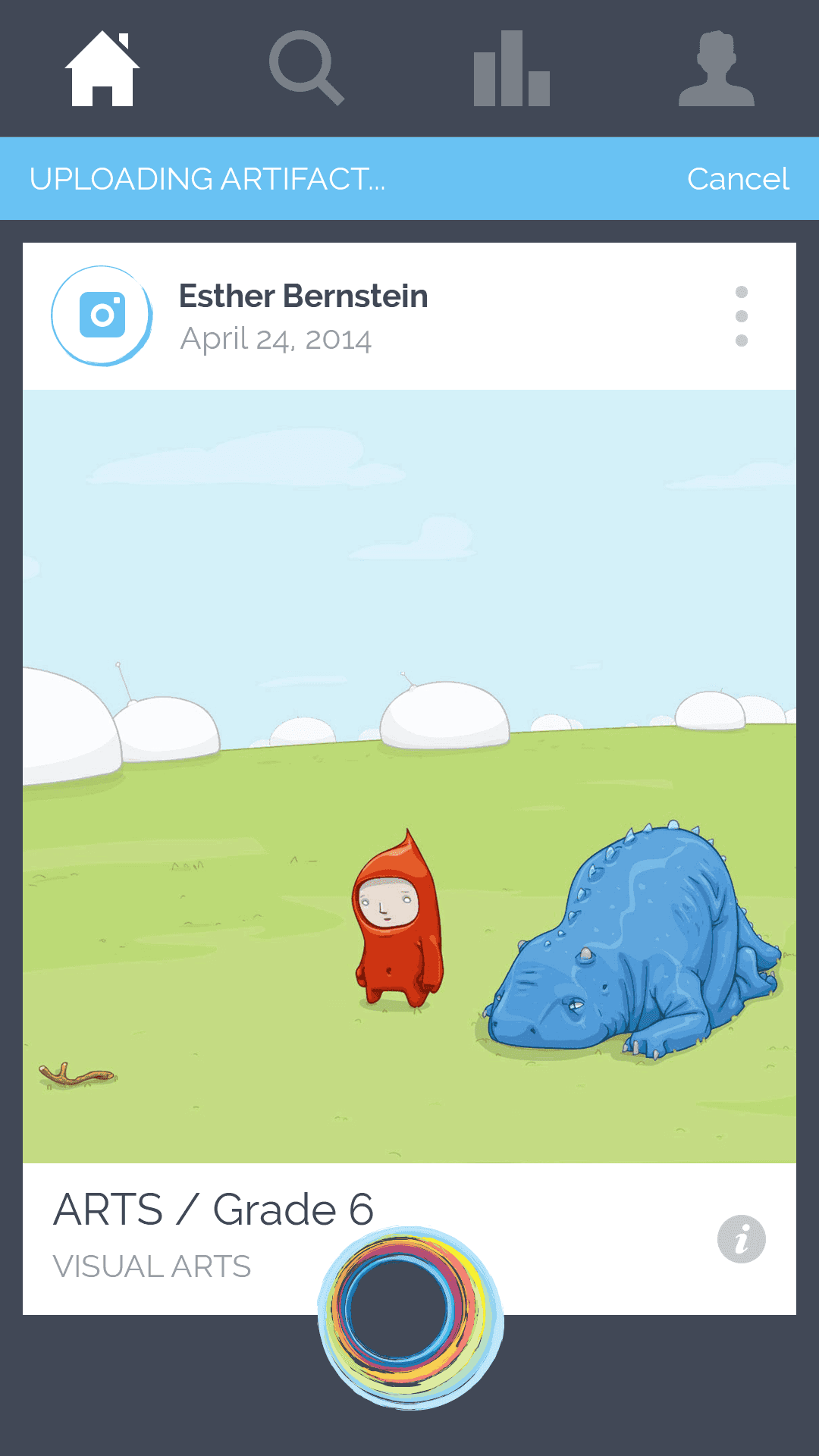Cancel the artifact upload
819x1456 pixels.
[x=737, y=179]
